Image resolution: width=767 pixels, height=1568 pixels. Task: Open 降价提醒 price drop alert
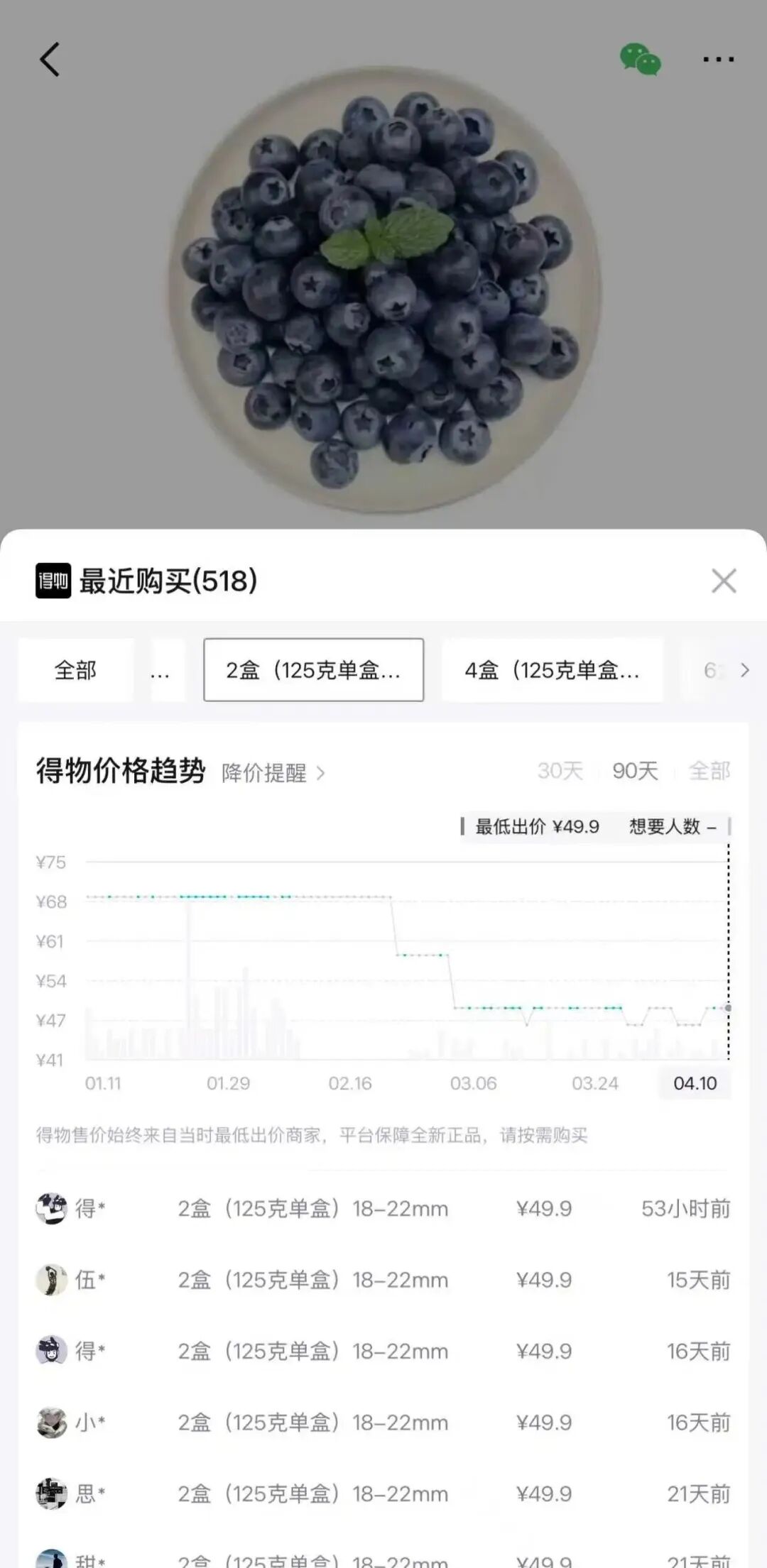click(273, 772)
